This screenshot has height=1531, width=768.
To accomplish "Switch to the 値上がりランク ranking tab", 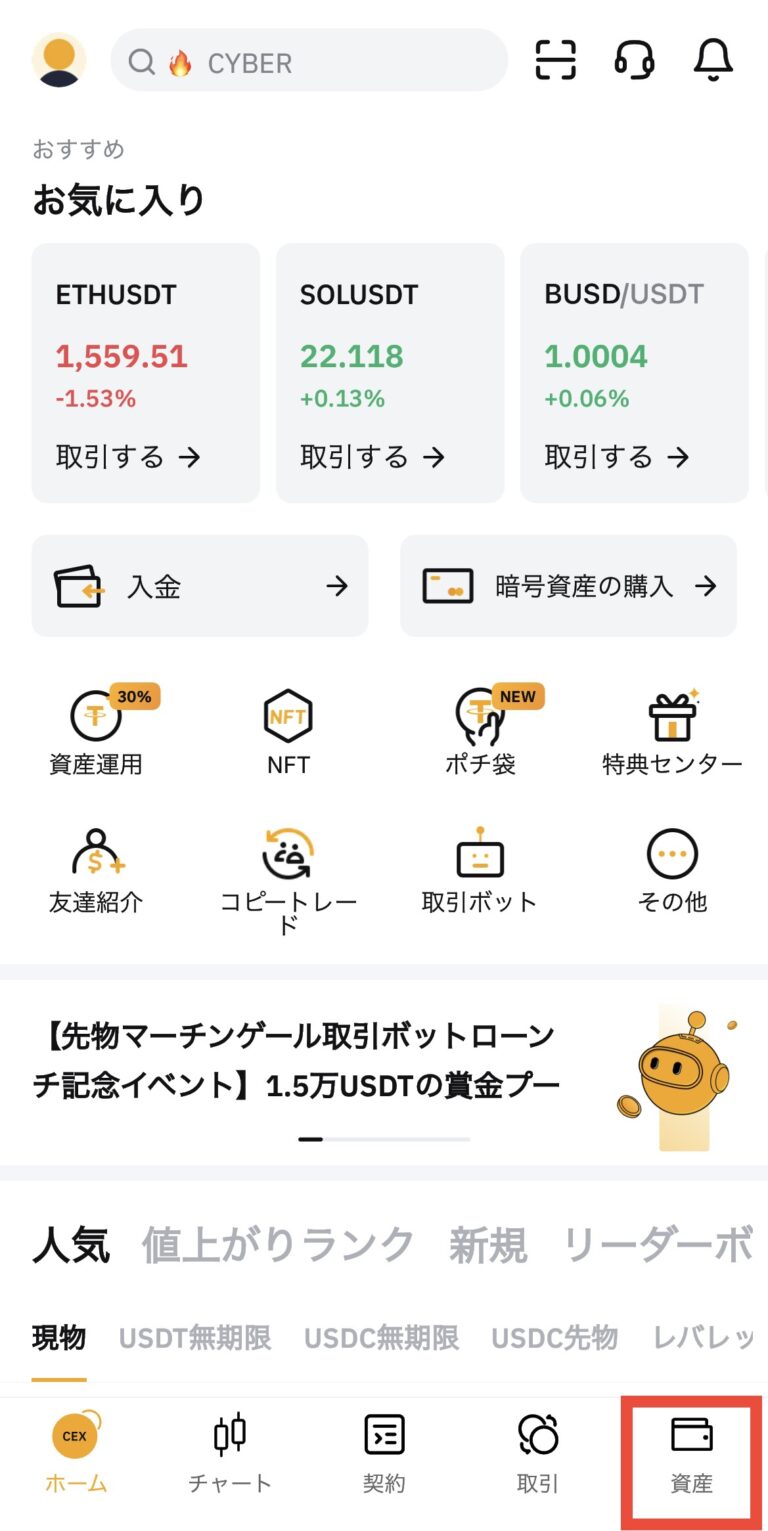I will point(281,1243).
